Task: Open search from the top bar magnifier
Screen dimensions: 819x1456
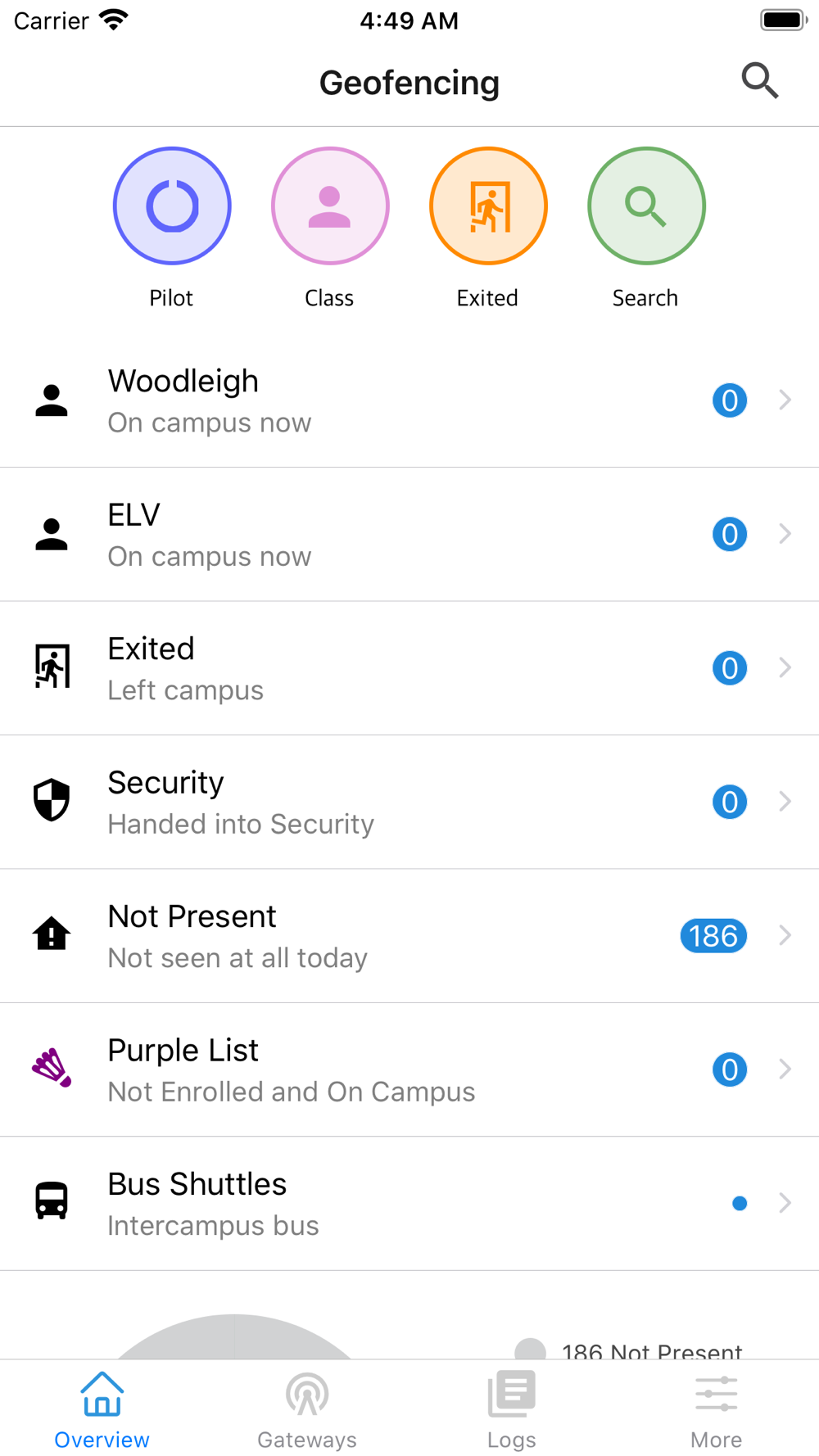Action: 759,81
